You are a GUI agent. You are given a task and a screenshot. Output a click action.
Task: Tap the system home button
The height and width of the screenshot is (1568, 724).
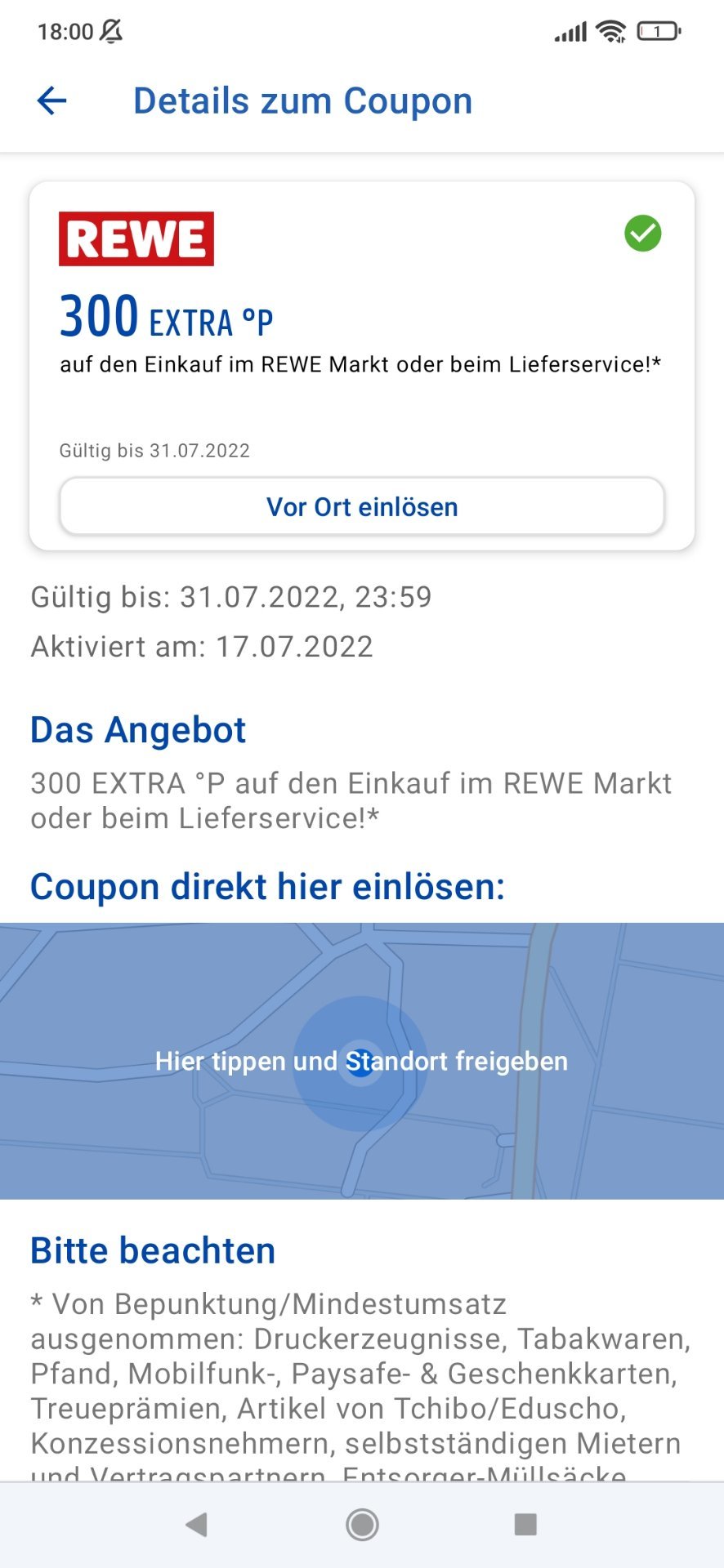(x=362, y=1524)
